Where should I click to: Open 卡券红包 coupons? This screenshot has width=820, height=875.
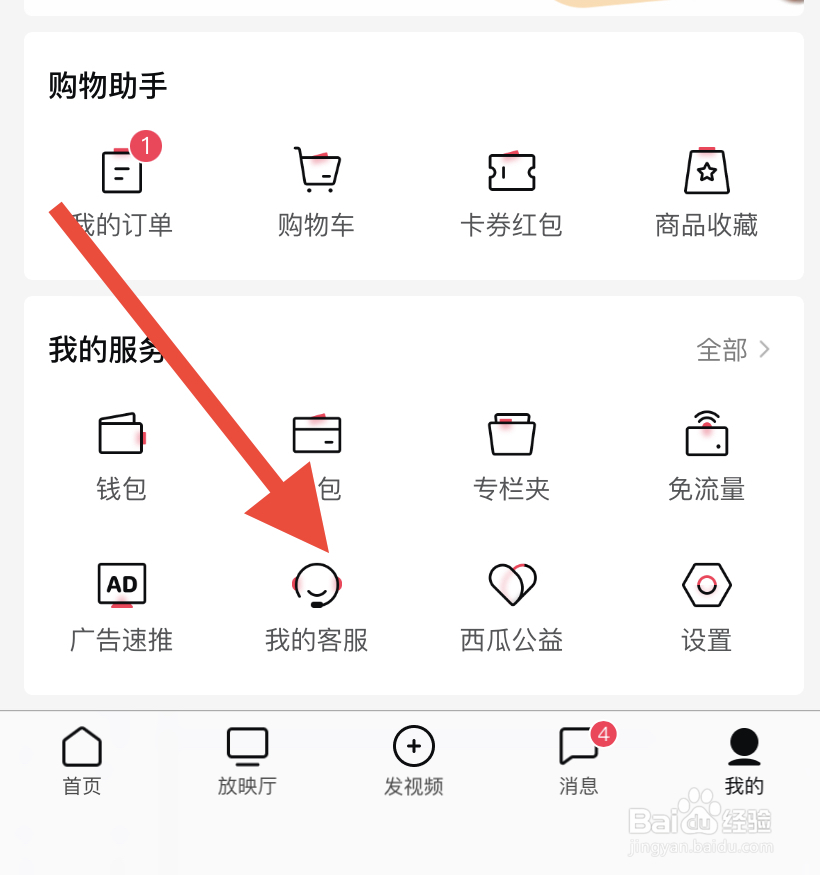[511, 190]
